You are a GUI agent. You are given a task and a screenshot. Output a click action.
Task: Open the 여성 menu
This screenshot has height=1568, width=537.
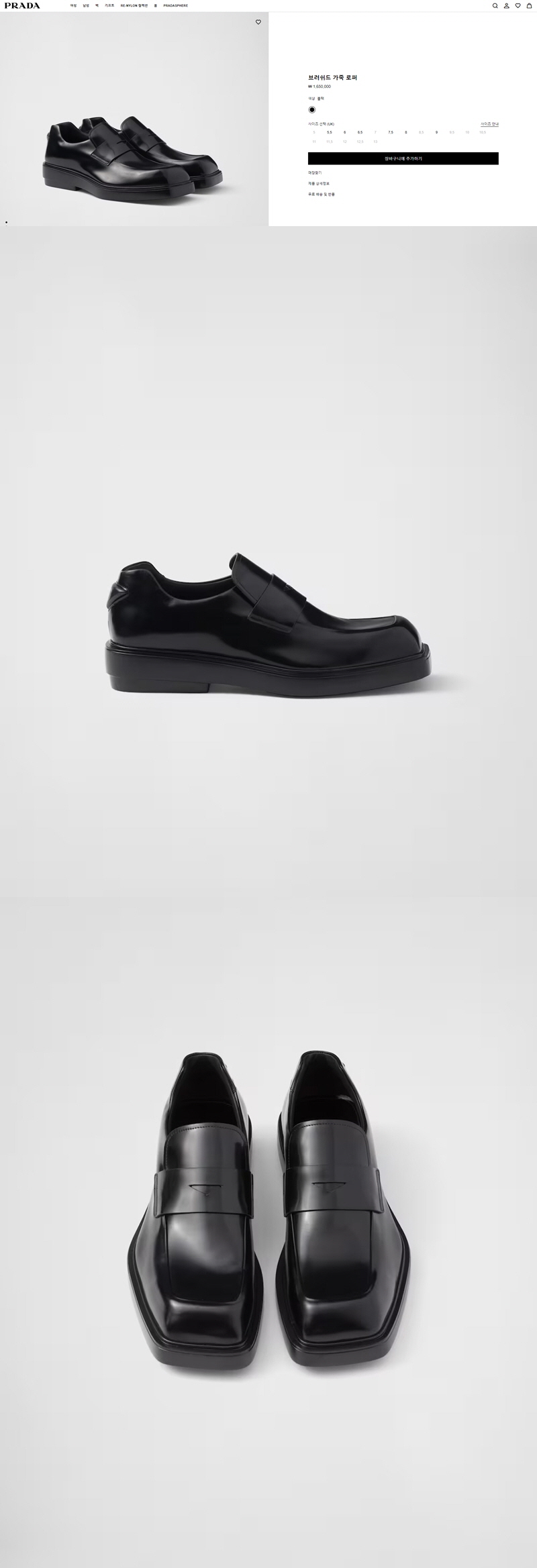pyautogui.click(x=73, y=5)
